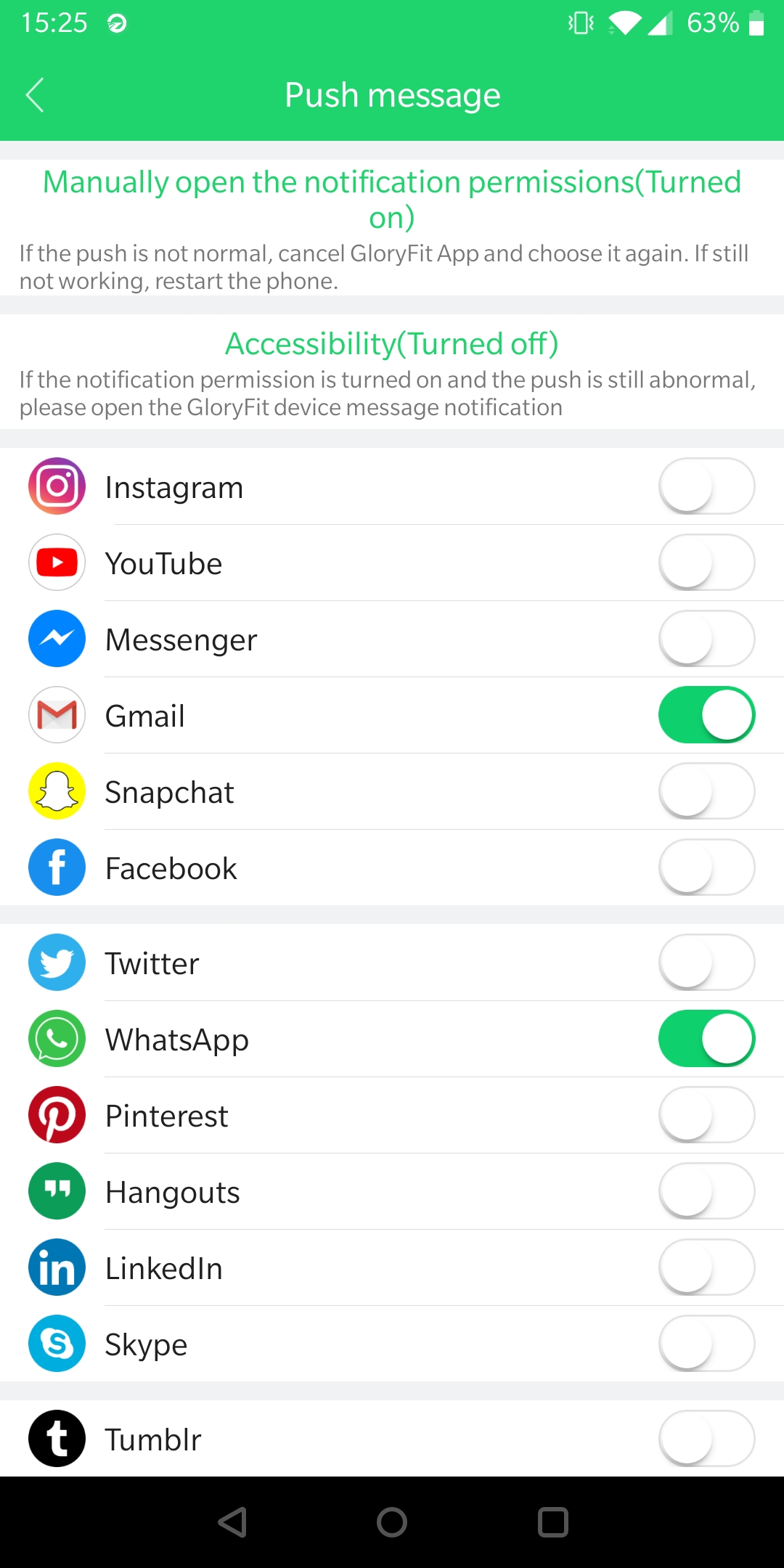This screenshot has height=1568, width=784.
Task: Disable Gmail push notifications
Action: tap(706, 714)
